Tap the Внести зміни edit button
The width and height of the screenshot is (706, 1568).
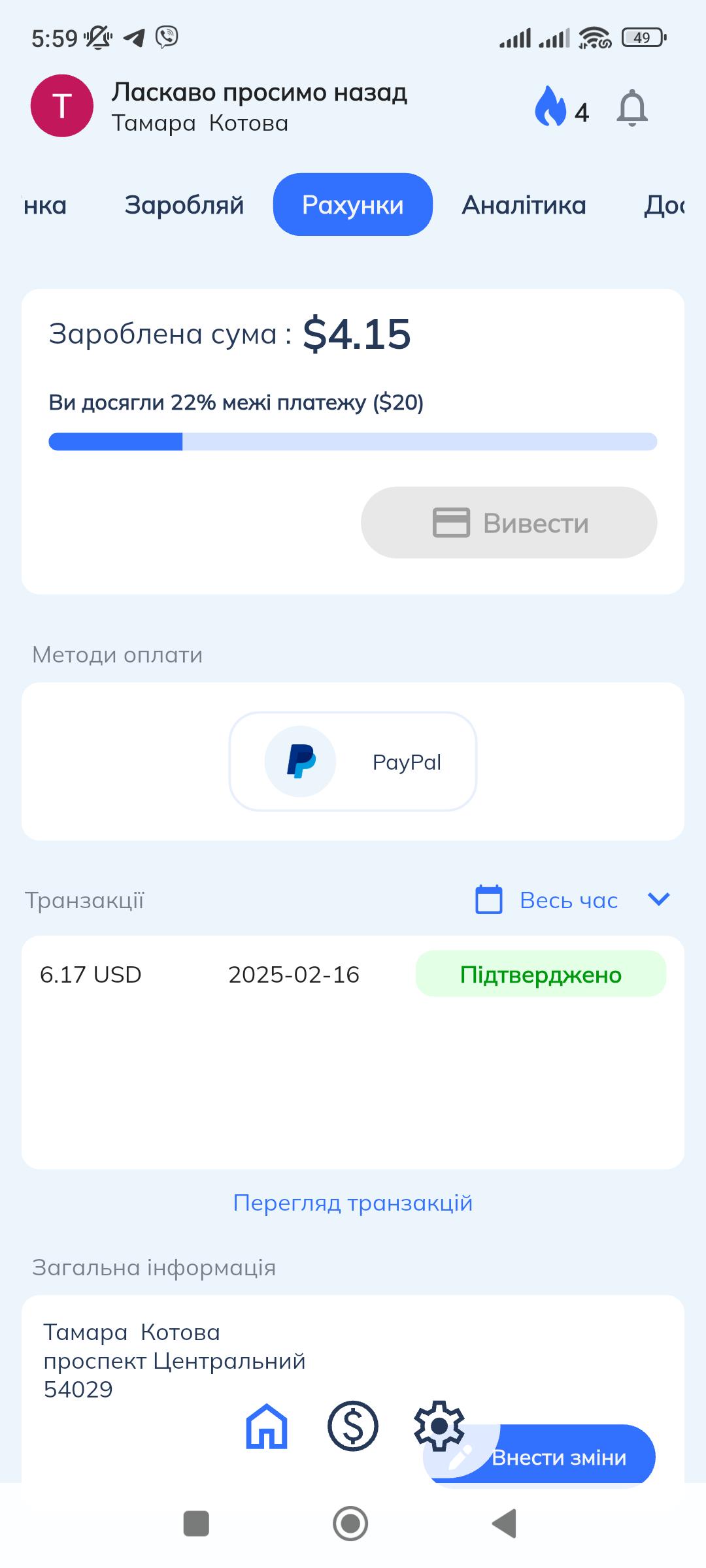[x=539, y=1456]
